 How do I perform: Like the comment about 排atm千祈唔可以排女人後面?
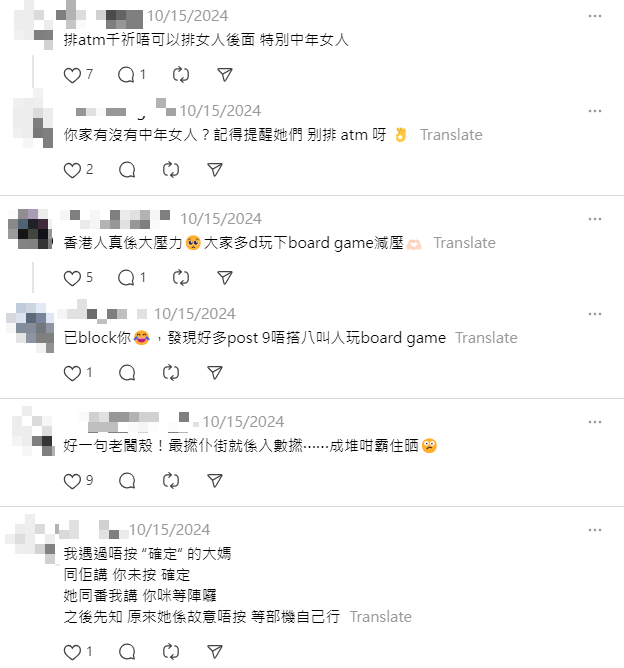tap(72, 75)
